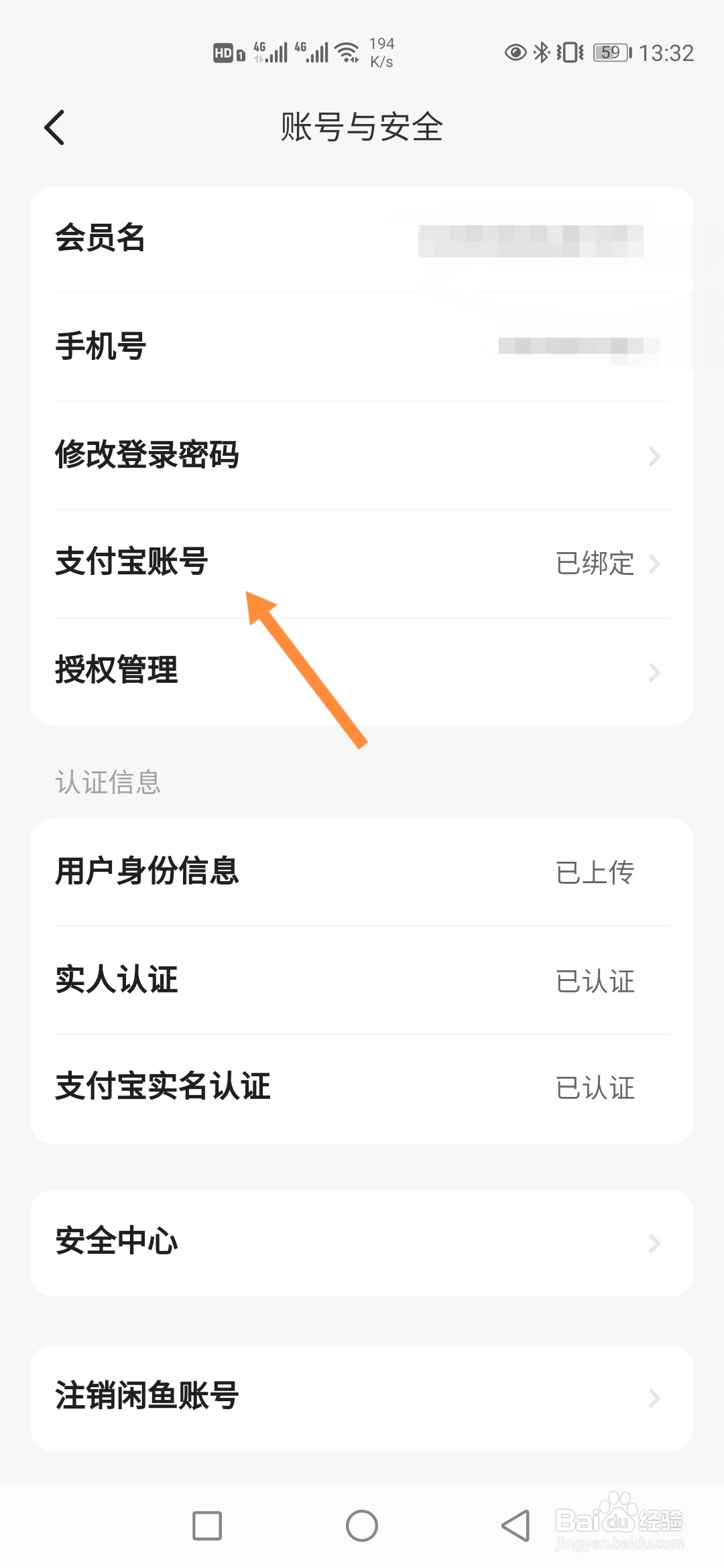Tap the 已绑定 status on Alipay row

(594, 565)
